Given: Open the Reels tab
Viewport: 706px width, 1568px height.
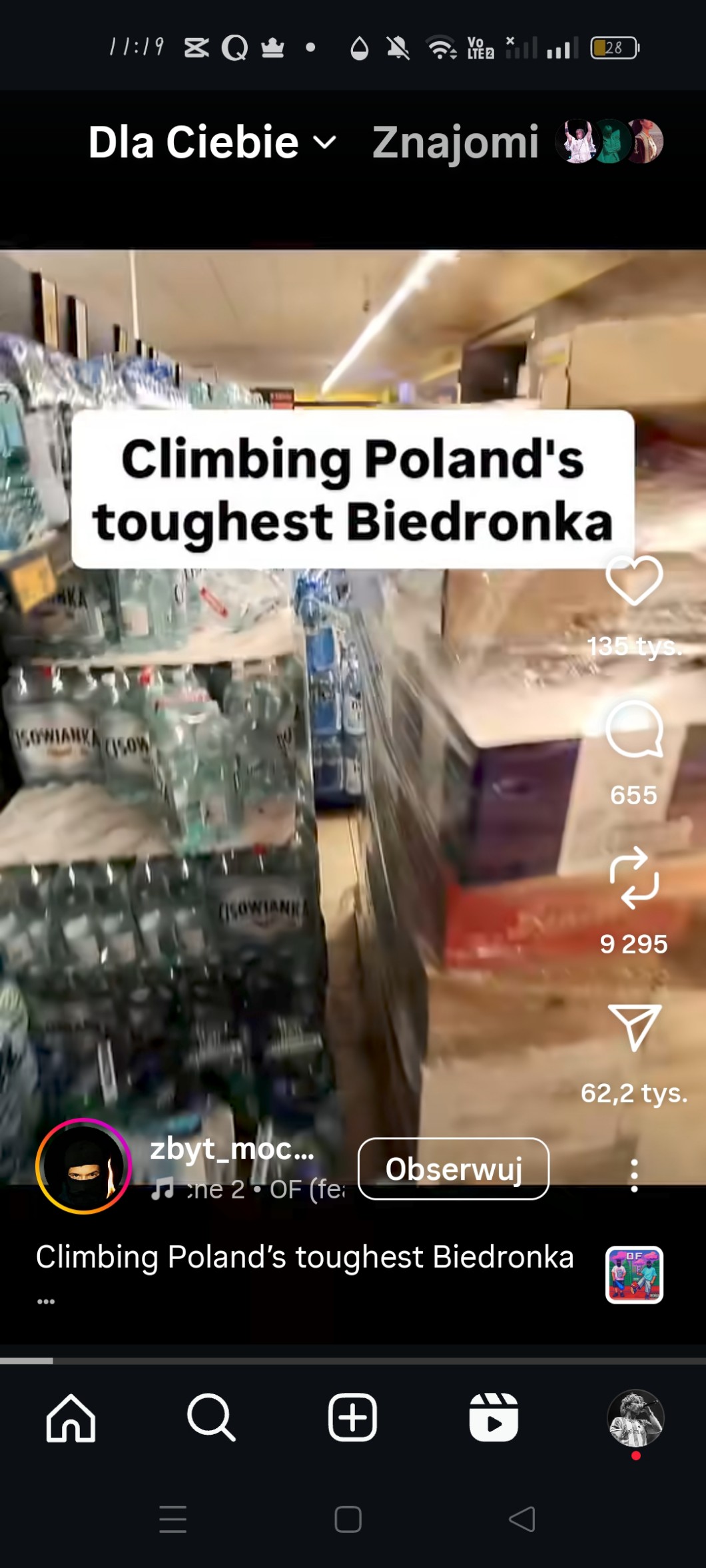Looking at the screenshot, I should (x=494, y=1418).
